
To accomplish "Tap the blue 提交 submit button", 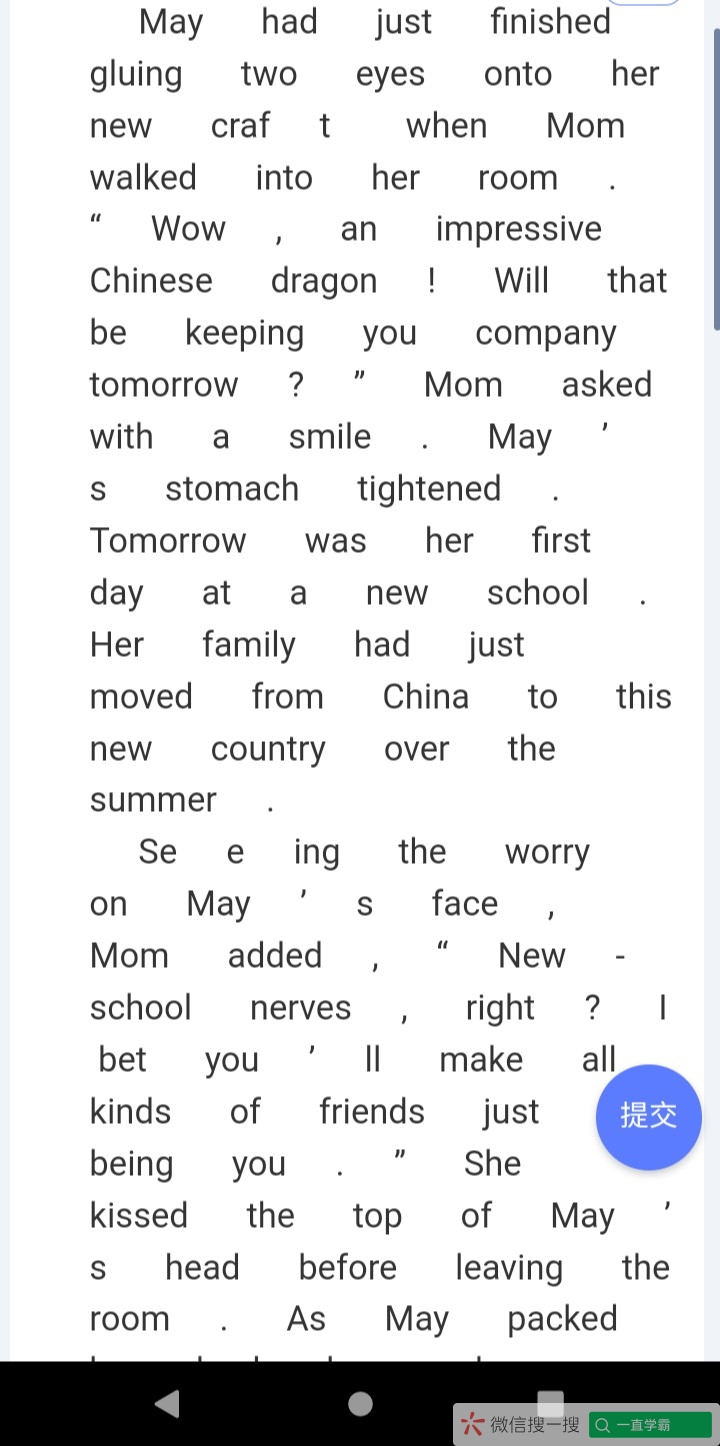I will 648,1116.
